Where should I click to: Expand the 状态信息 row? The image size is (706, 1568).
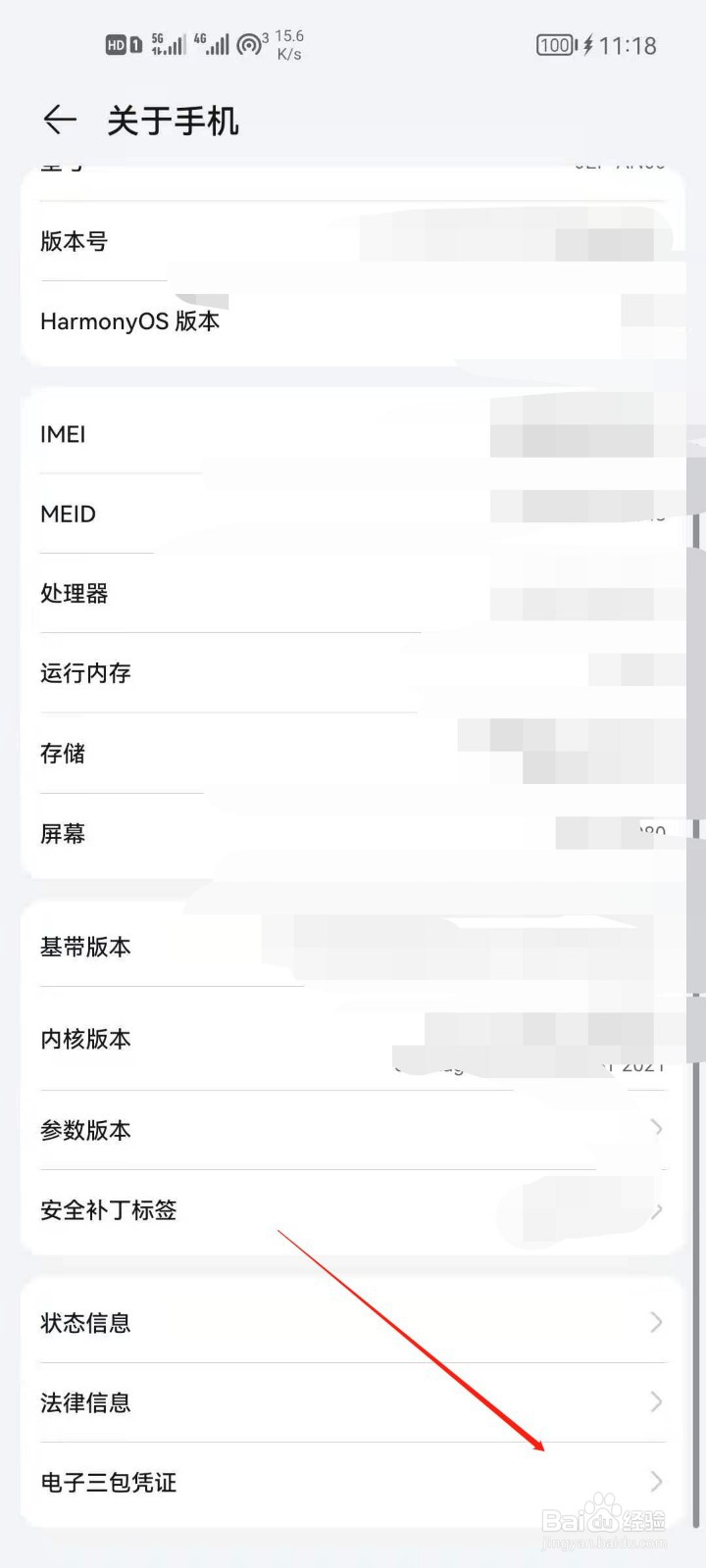tap(657, 1322)
